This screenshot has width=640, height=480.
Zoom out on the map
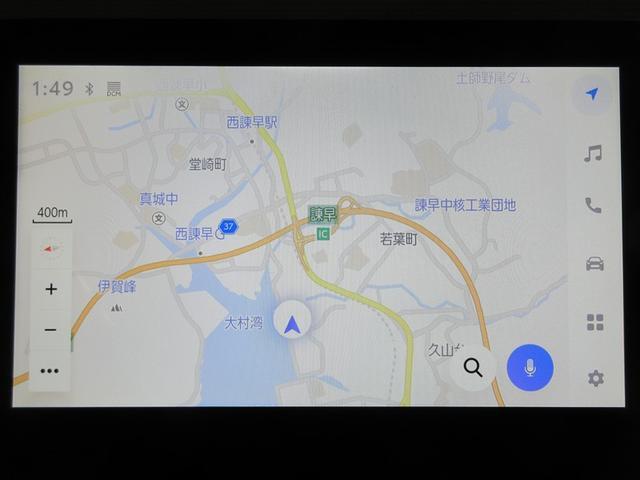pyautogui.click(x=50, y=330)
